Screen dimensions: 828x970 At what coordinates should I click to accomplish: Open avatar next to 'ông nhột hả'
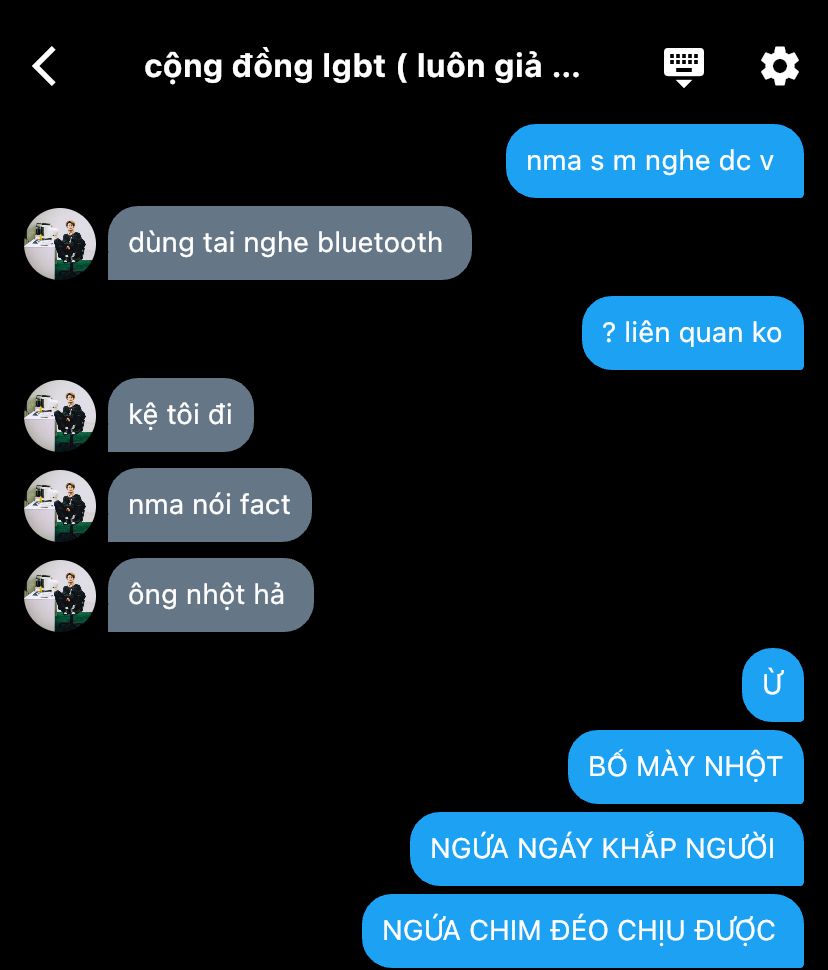(60, 596)
